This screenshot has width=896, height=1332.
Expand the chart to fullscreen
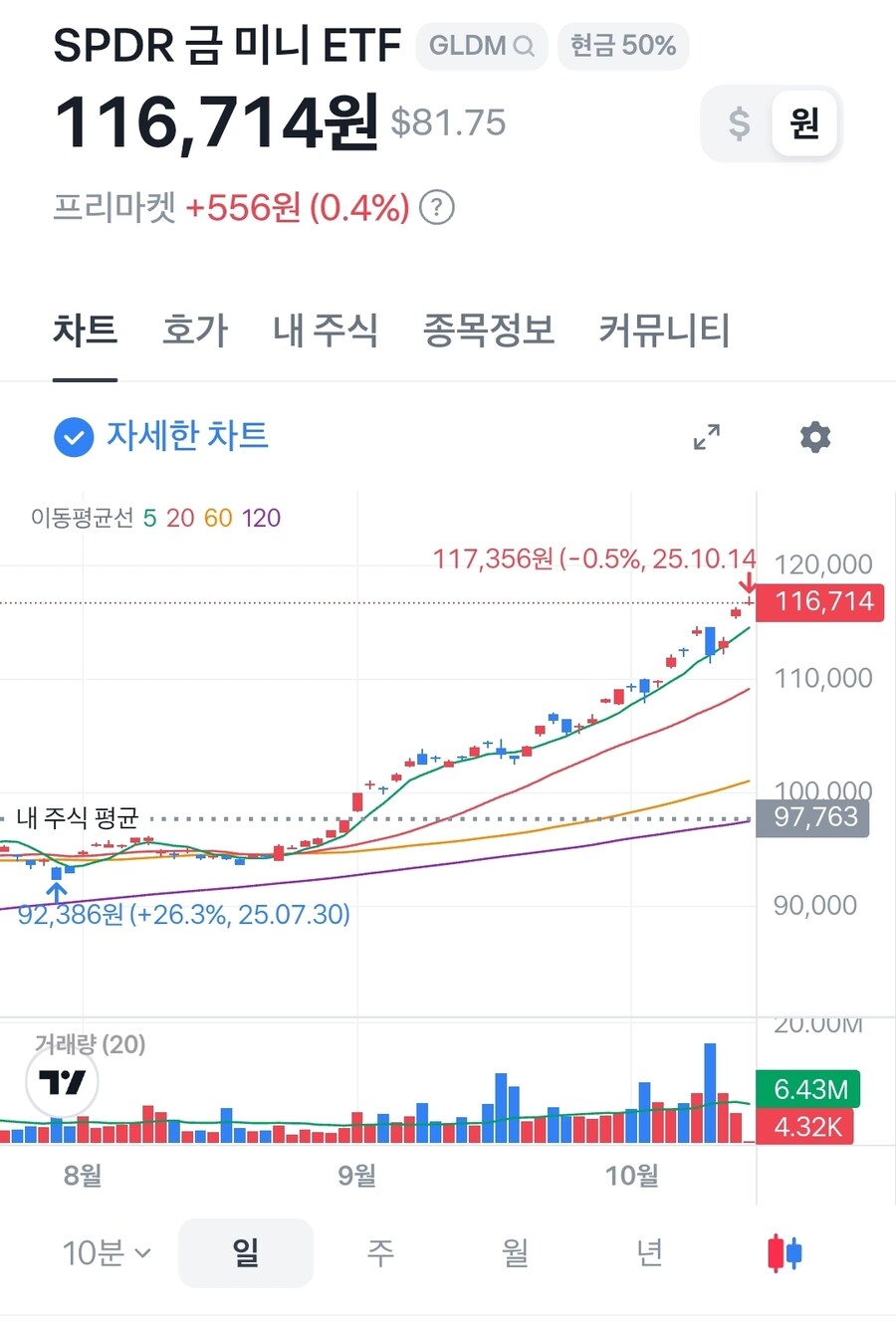click(707, 437)
